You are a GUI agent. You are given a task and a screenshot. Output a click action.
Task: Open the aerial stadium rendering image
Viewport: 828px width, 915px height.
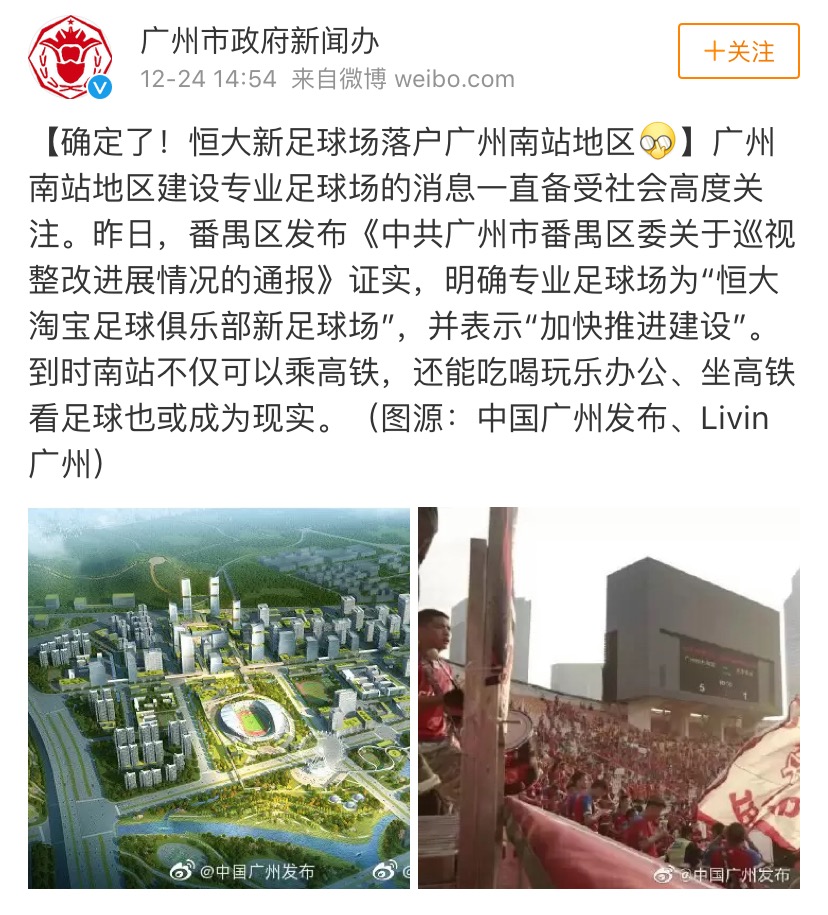(215, 700)
